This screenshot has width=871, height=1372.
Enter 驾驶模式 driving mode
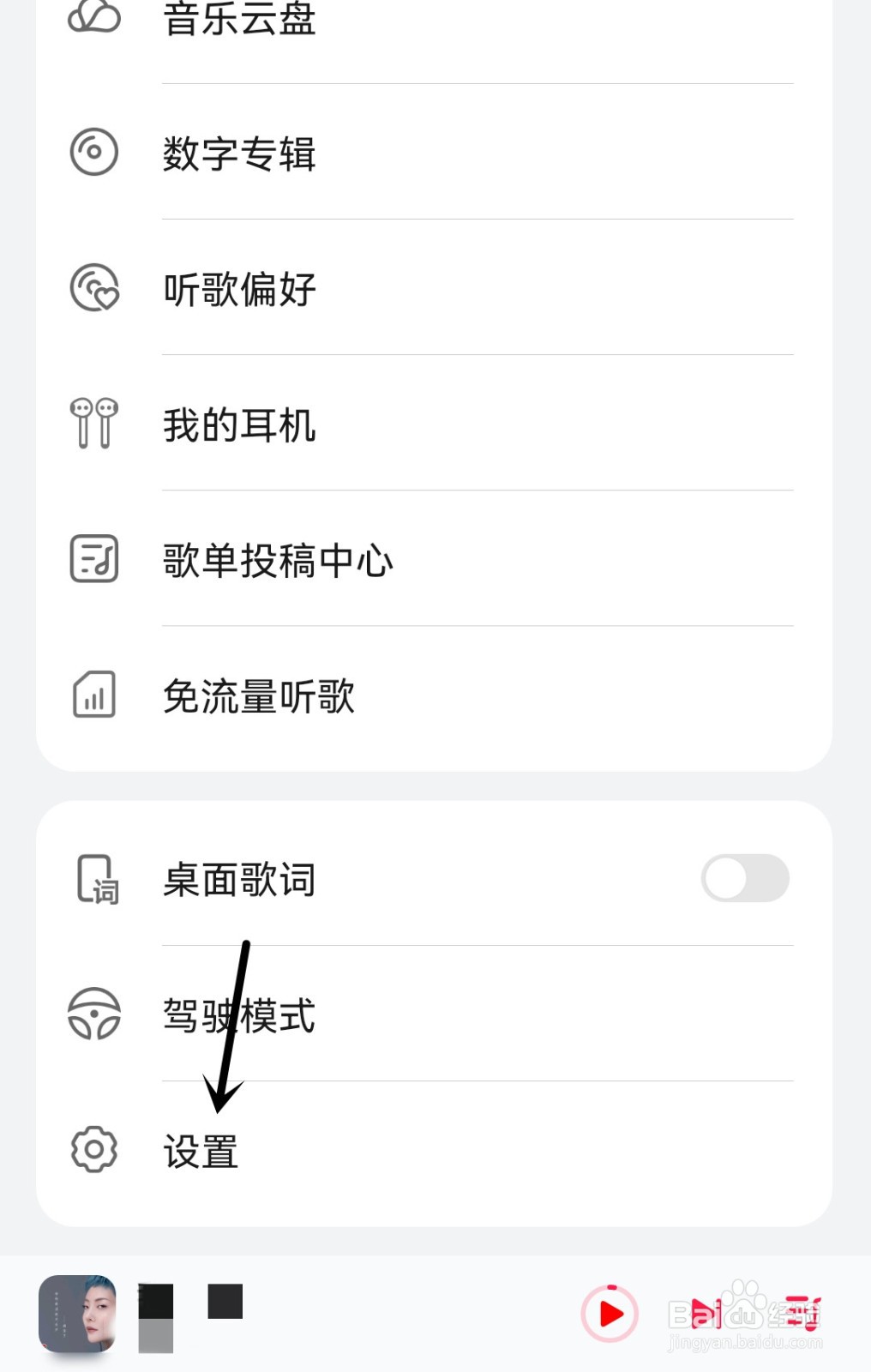(240, 1015)
